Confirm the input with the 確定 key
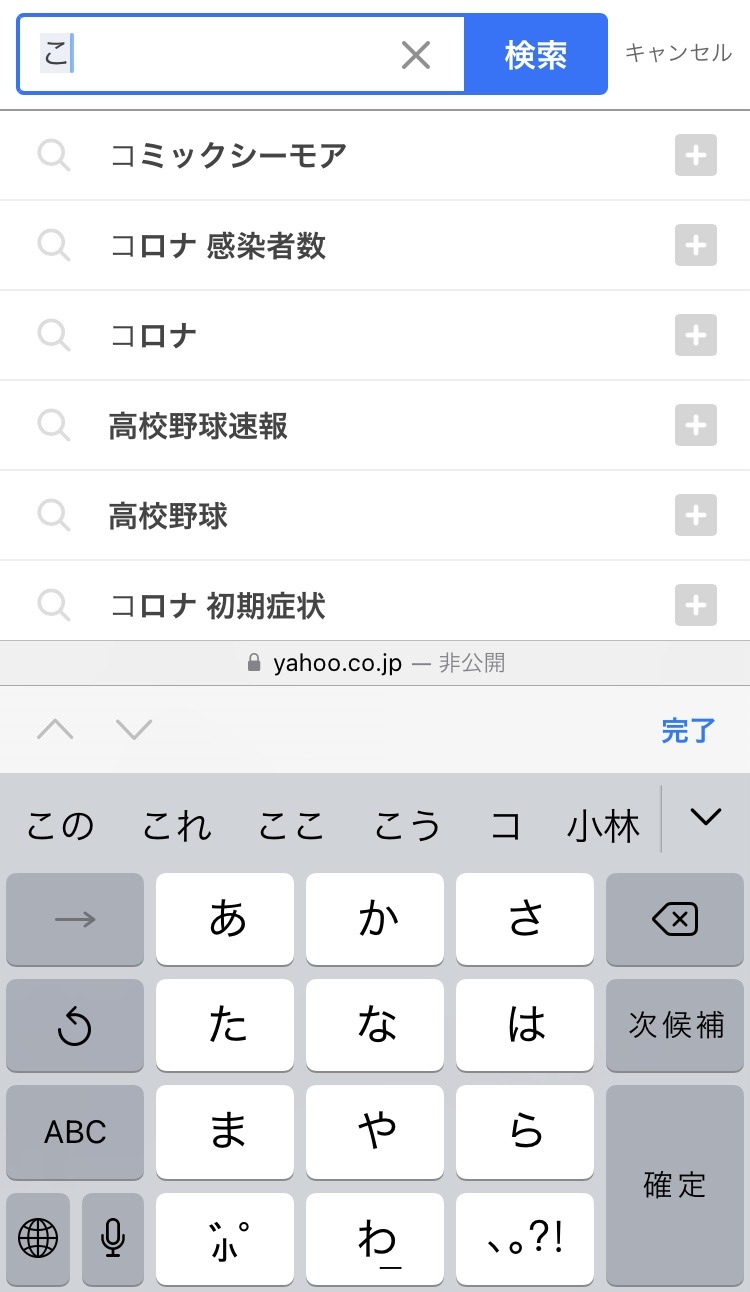Viewport: 750px width, 1292px height. pyautogui.click(x=675, y=1185)
